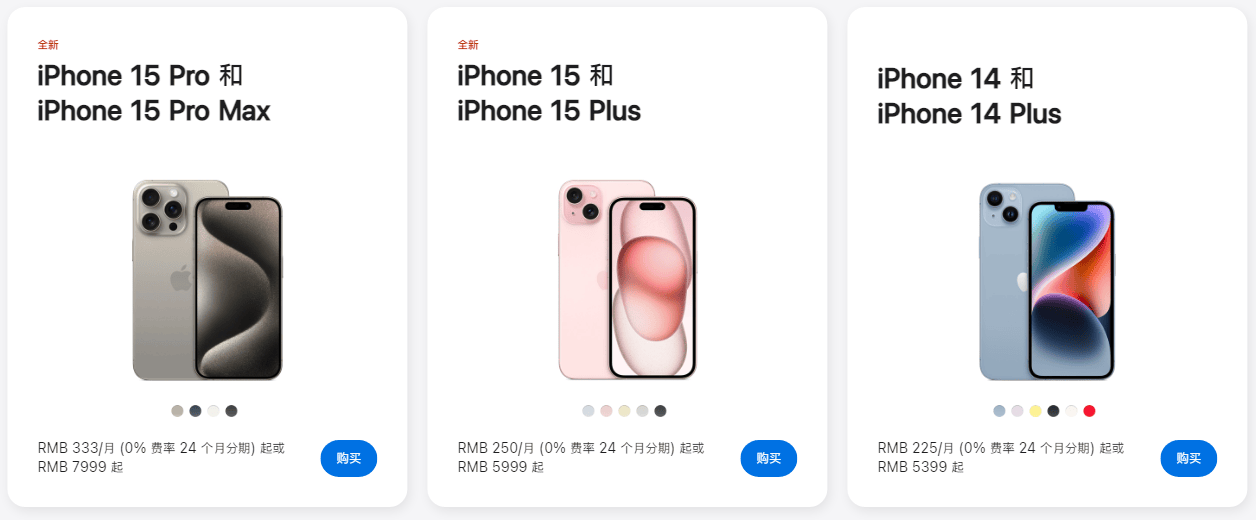Choose the yellow swatch for iPhone 14
This screenshot has height=520, width=1256.
coord(1035,411)
